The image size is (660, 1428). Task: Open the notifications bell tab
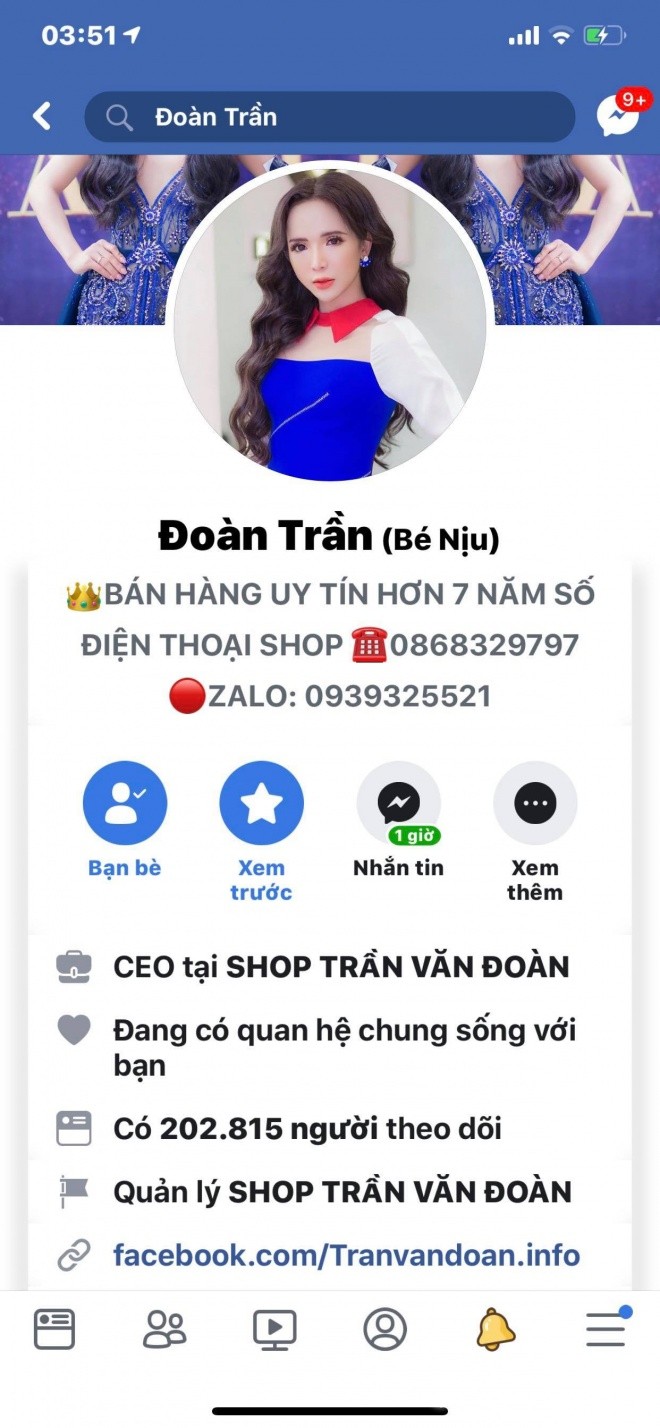[495, 1329]
